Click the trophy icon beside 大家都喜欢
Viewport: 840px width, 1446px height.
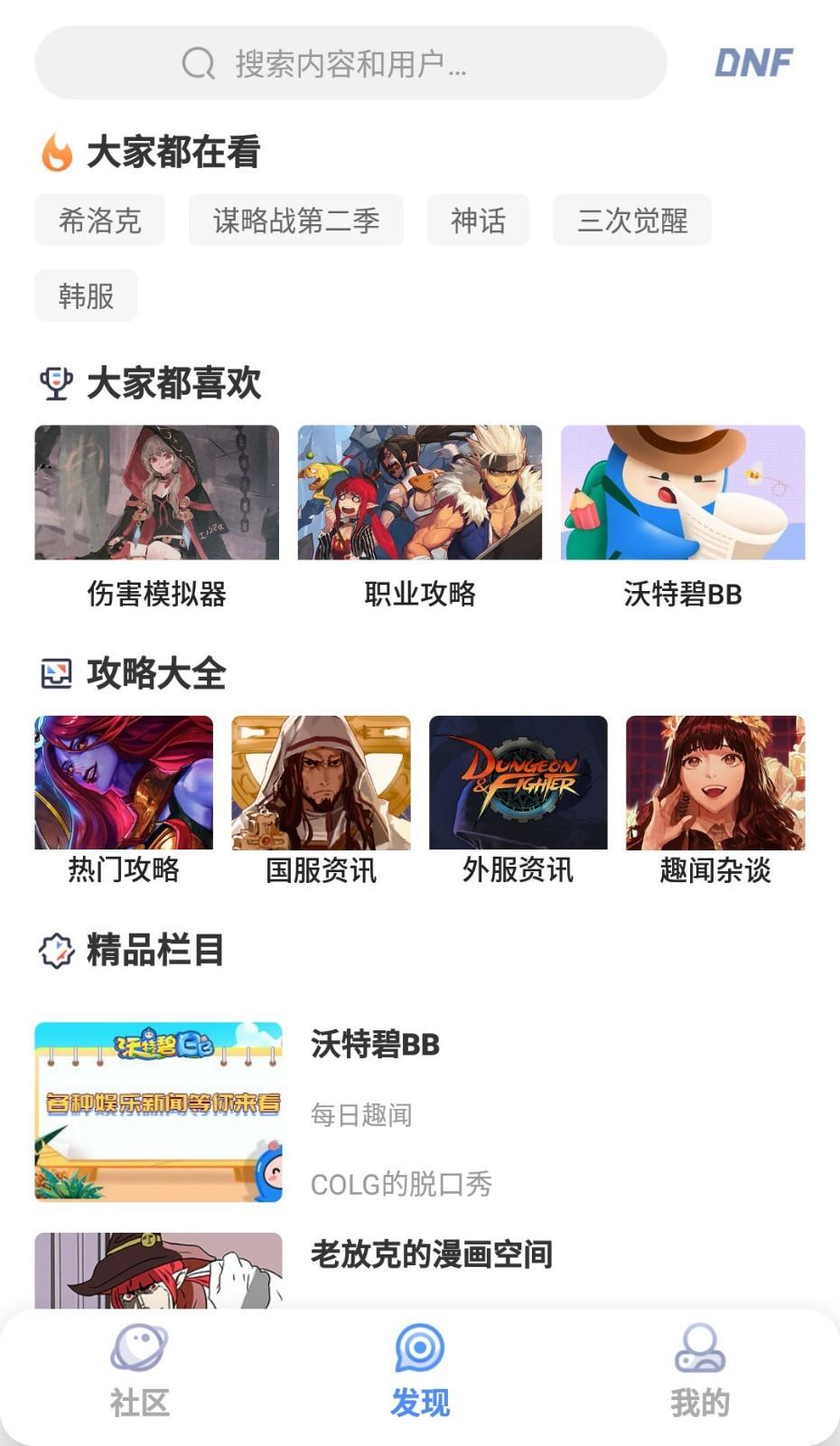click(56, 383)
